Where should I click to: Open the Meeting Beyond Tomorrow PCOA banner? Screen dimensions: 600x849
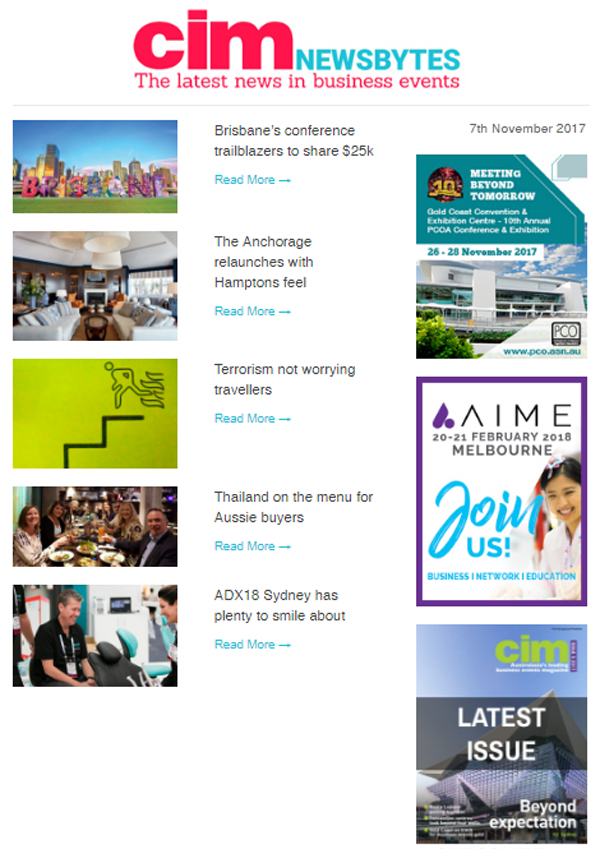501,256
